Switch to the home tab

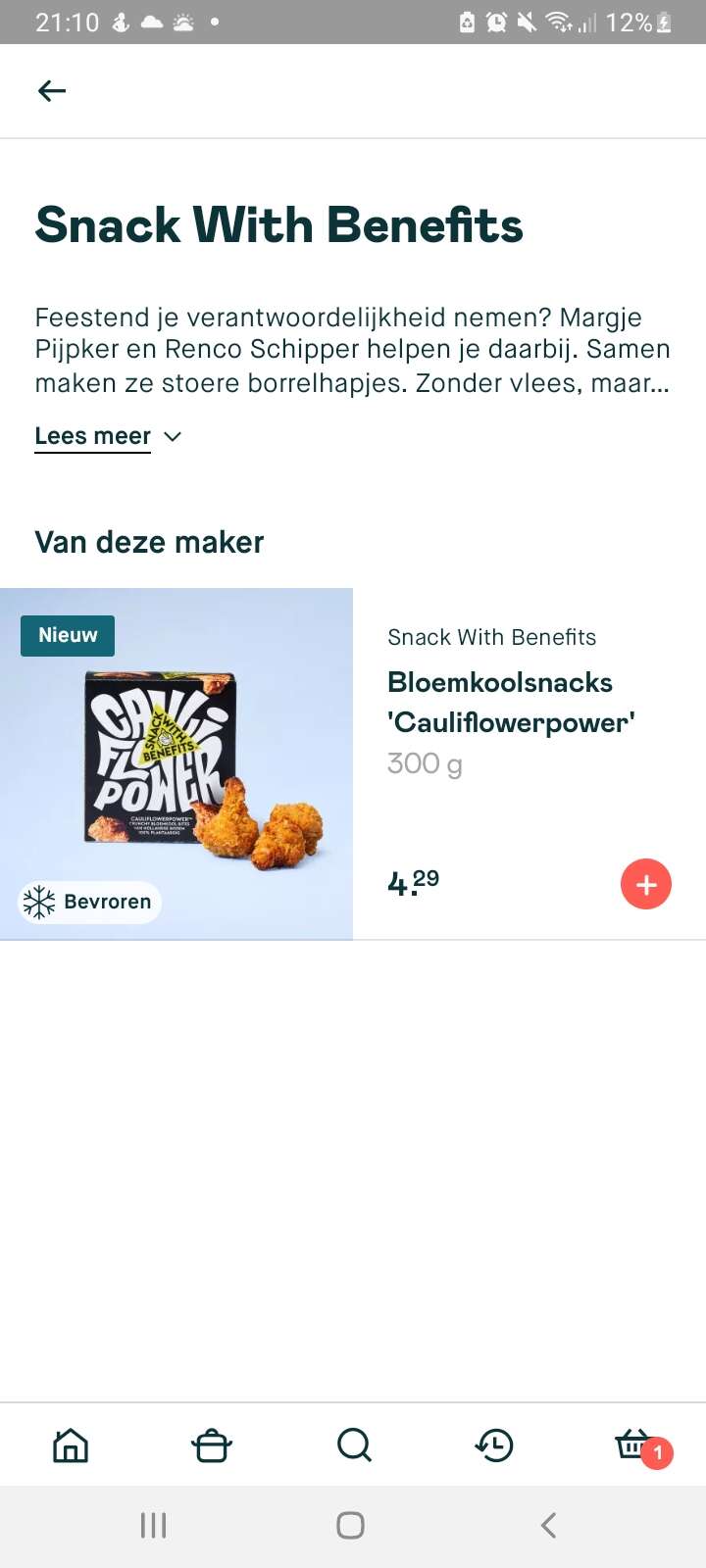71,1445
